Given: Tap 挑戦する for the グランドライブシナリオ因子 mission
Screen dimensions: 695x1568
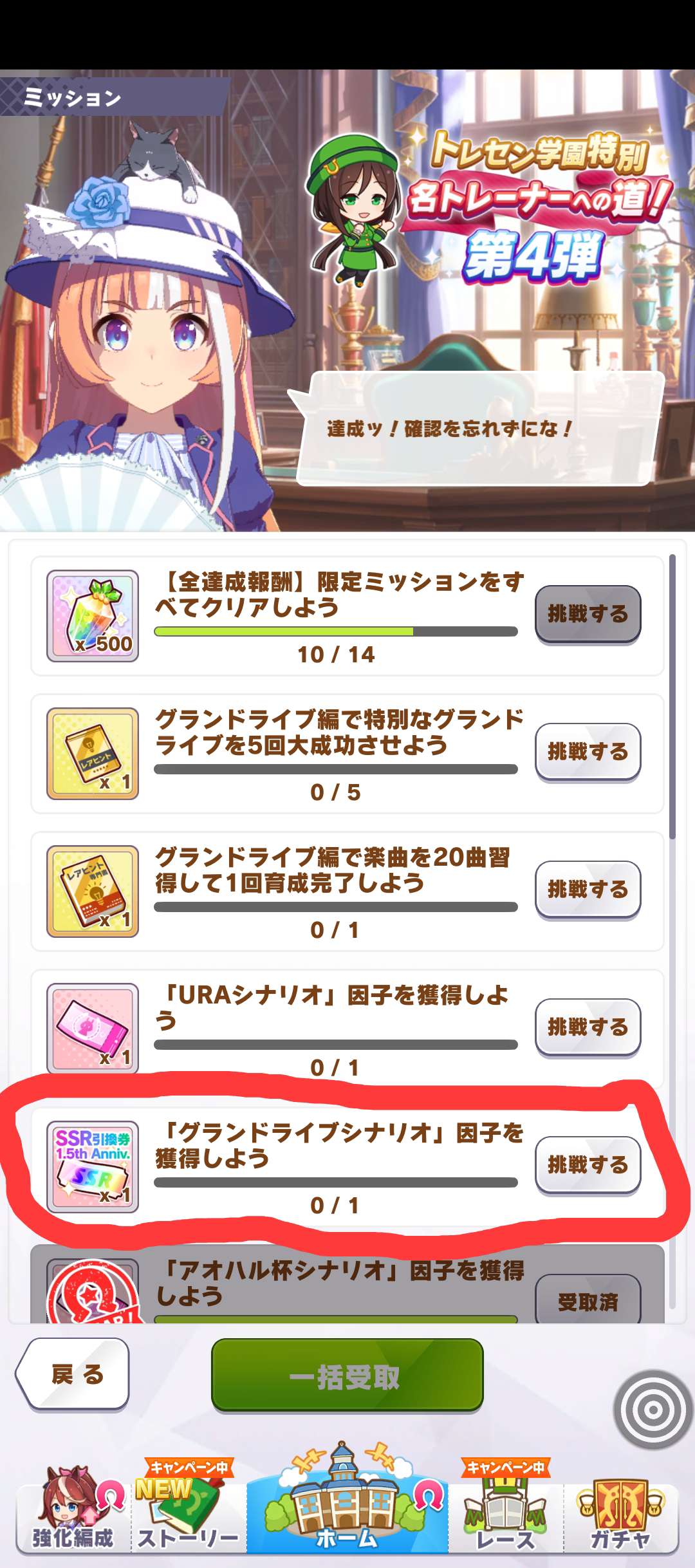Looking at the screenshot, I should 588,1164.
